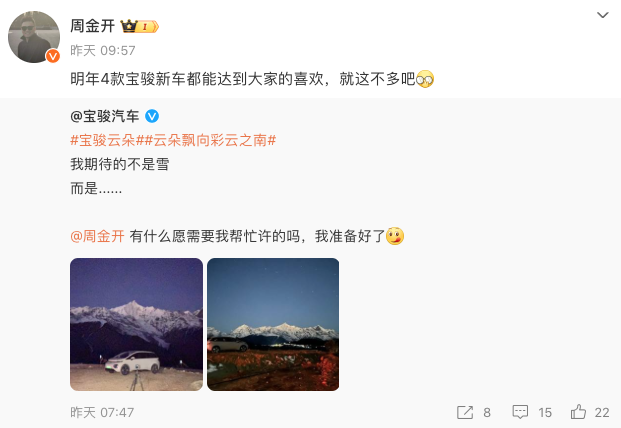View the starry night mountain photo
The width and height of the screenshot is (621, 428).
pyautogui.click(x=272, y=324)
